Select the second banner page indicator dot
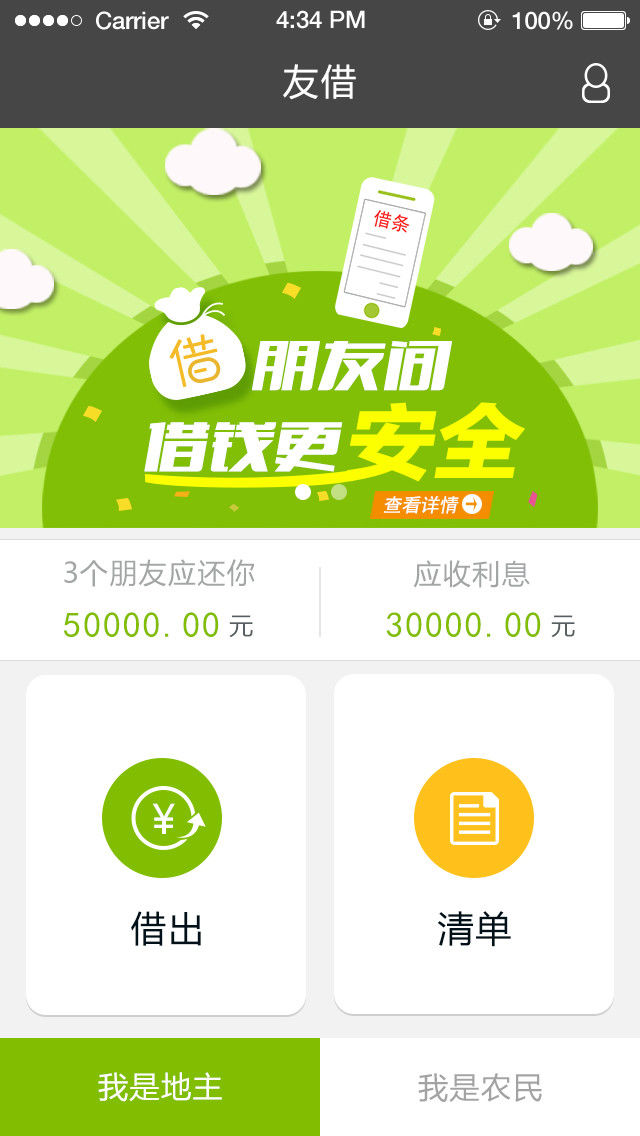This screenshot has width=640, height=1136. coord(339,492)
